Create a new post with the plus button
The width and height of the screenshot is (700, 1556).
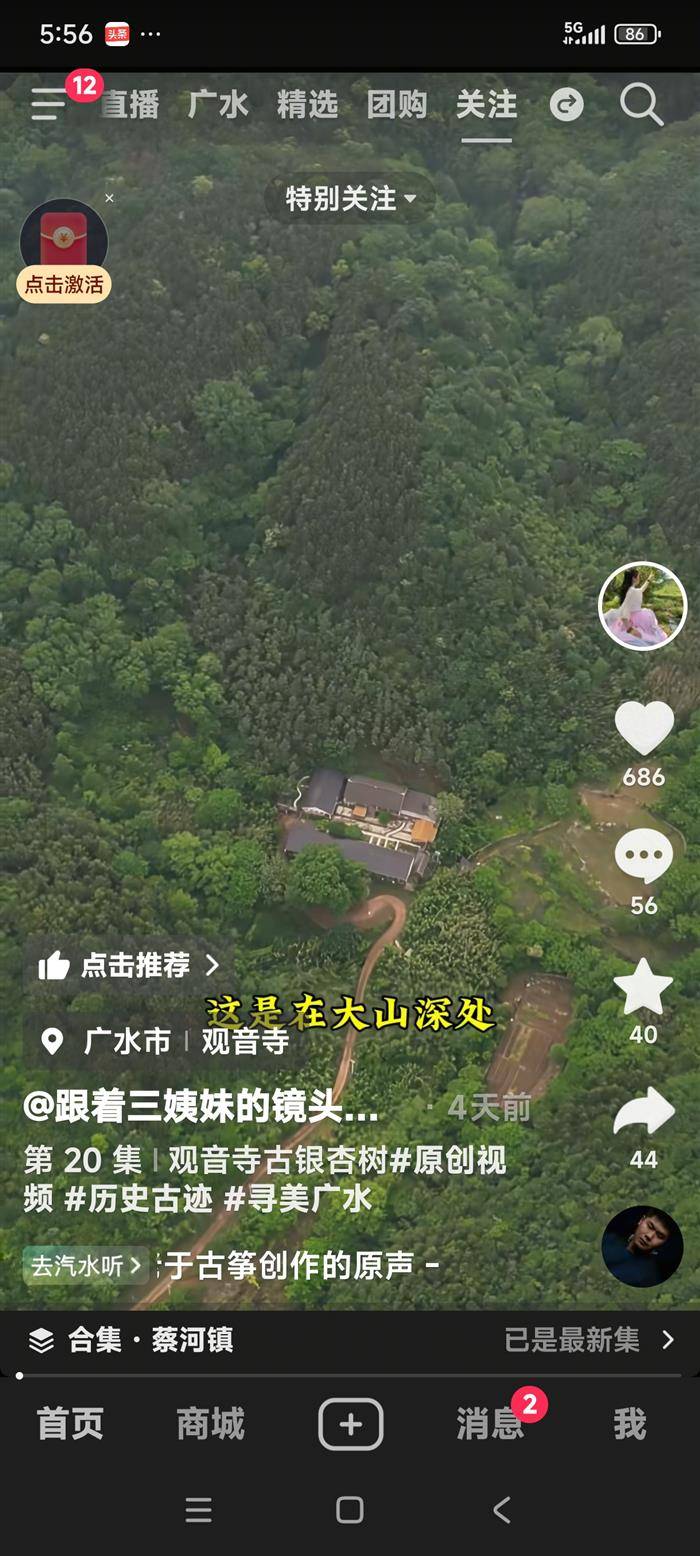[x=350, y=1424]
